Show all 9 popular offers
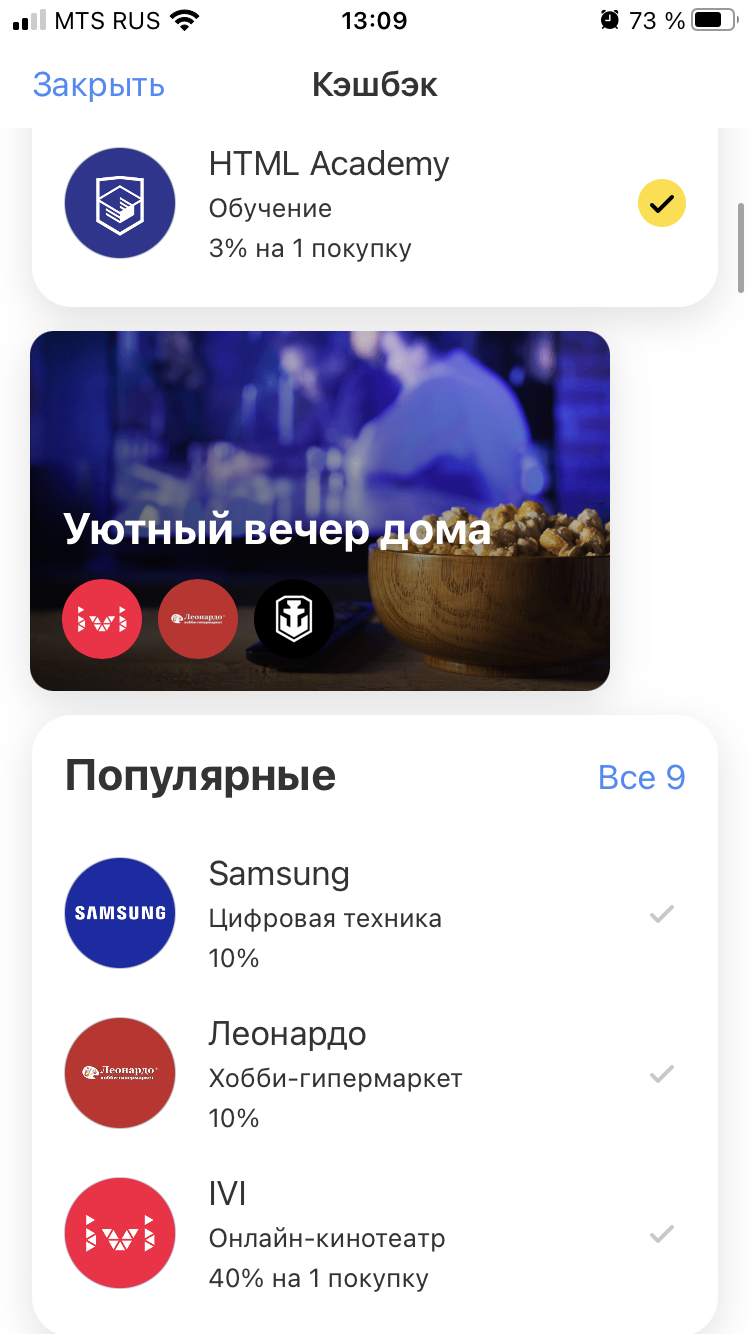 pos(641,777)
